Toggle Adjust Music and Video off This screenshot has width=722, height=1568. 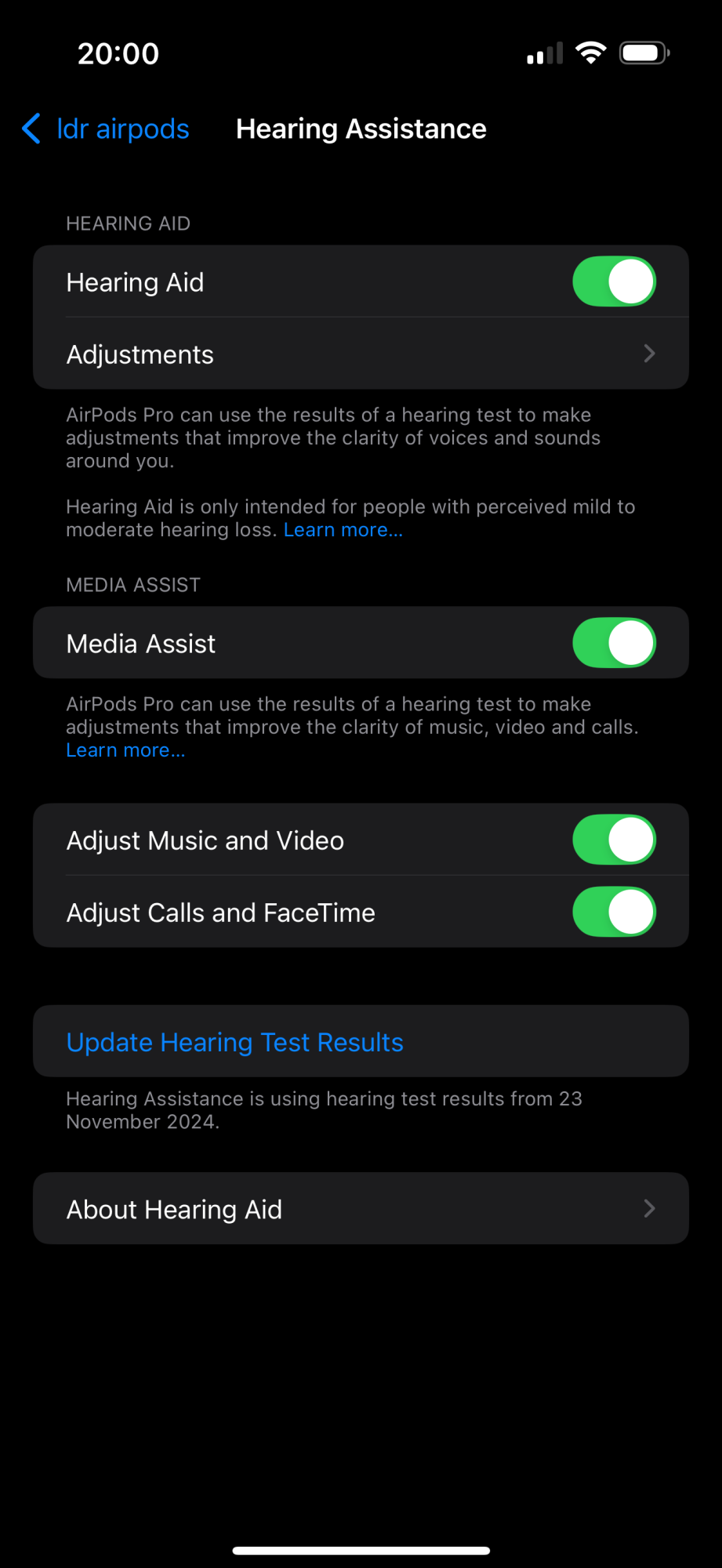(614, 840)
